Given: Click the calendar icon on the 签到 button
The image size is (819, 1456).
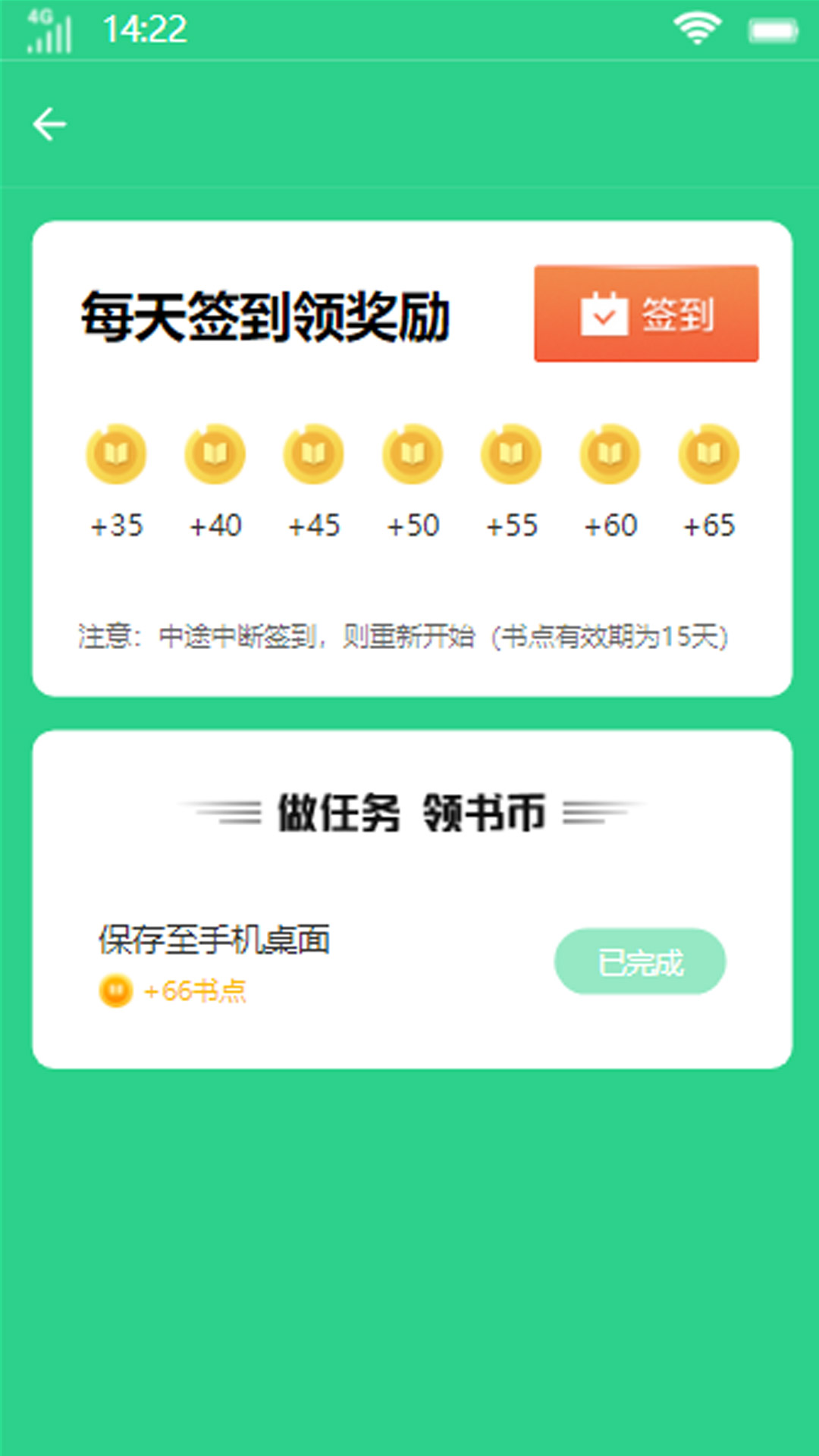Looking at the screenshot, I should 604,313.
